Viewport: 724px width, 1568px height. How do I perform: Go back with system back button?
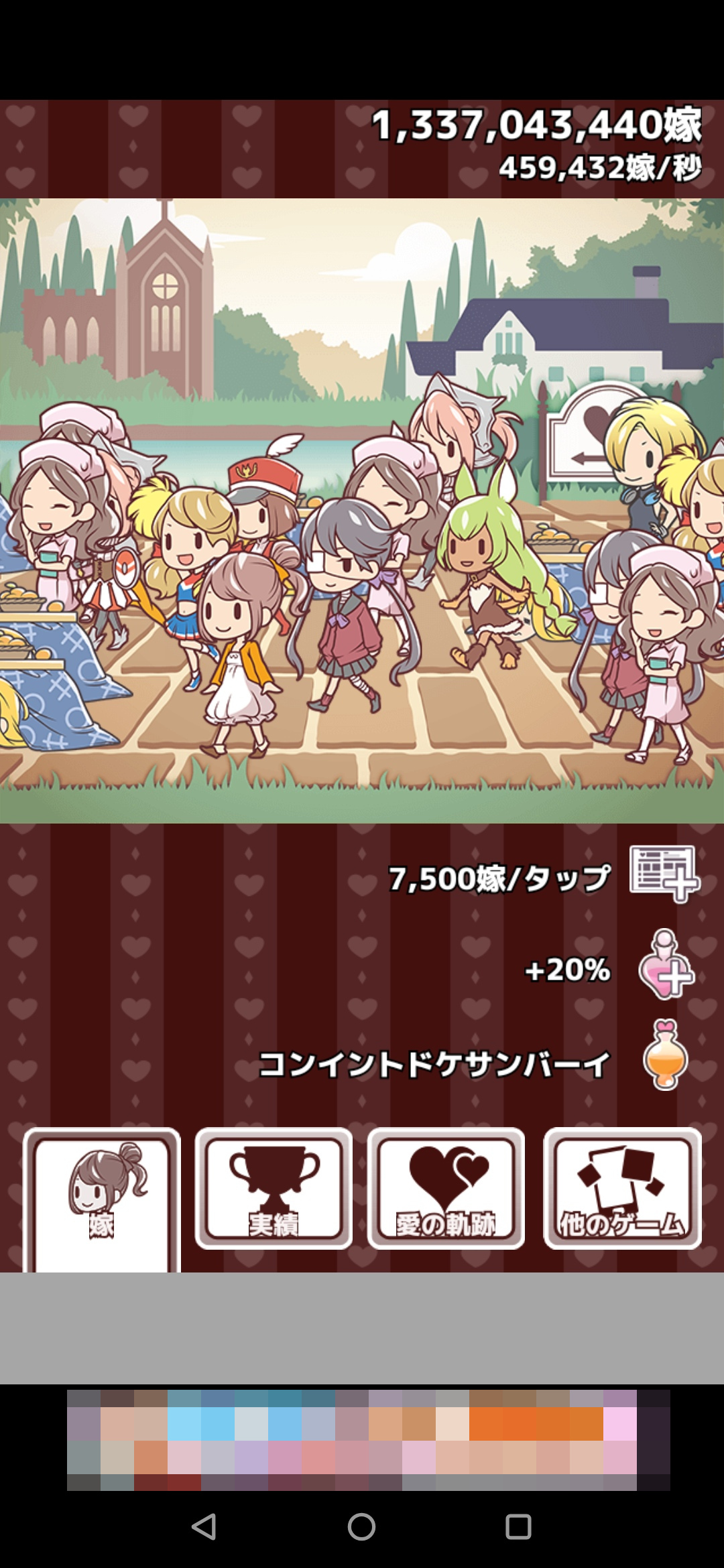pyautogui.click(x=204, y=1527)
